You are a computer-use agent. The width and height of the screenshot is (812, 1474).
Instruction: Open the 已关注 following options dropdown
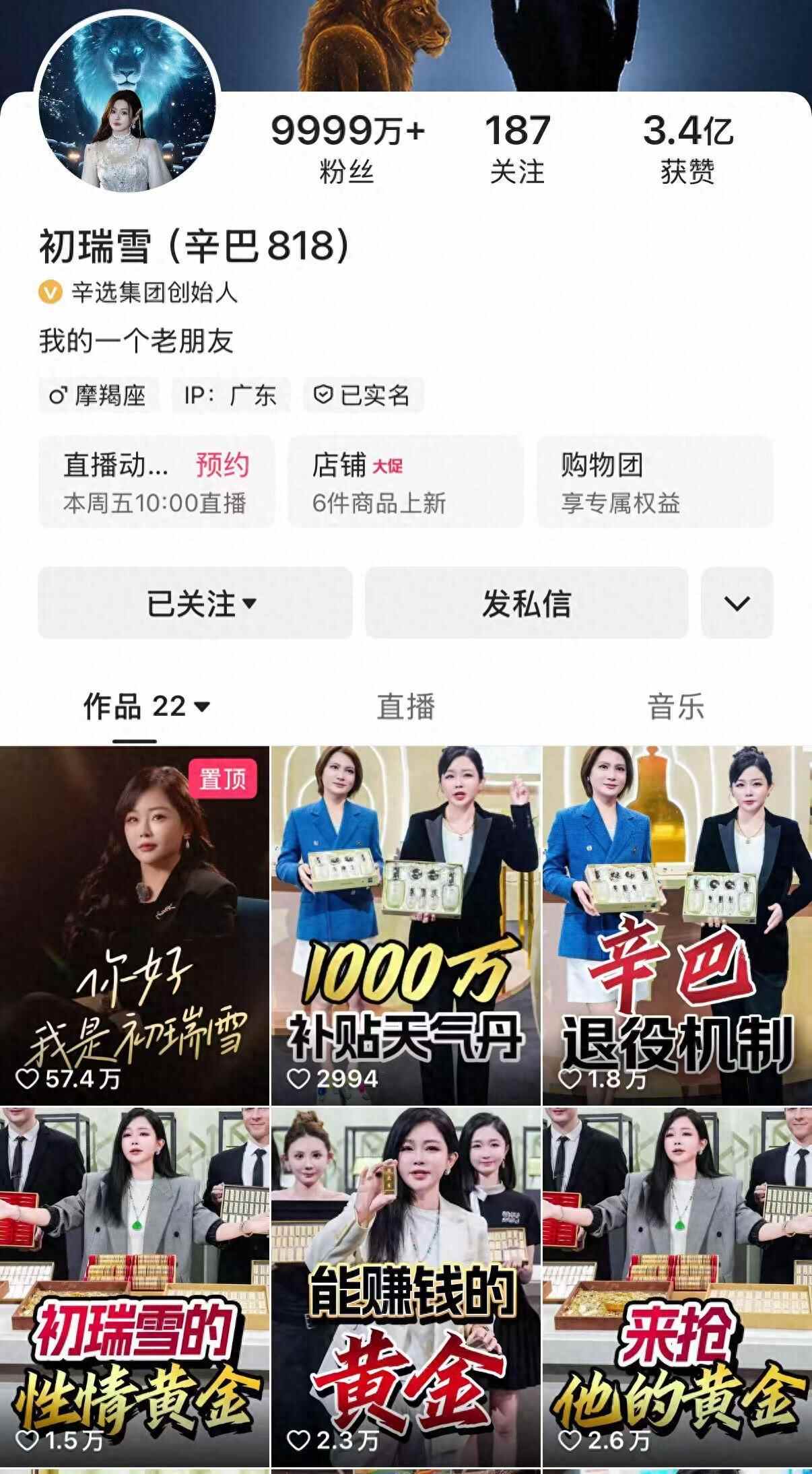click(195, 603)
